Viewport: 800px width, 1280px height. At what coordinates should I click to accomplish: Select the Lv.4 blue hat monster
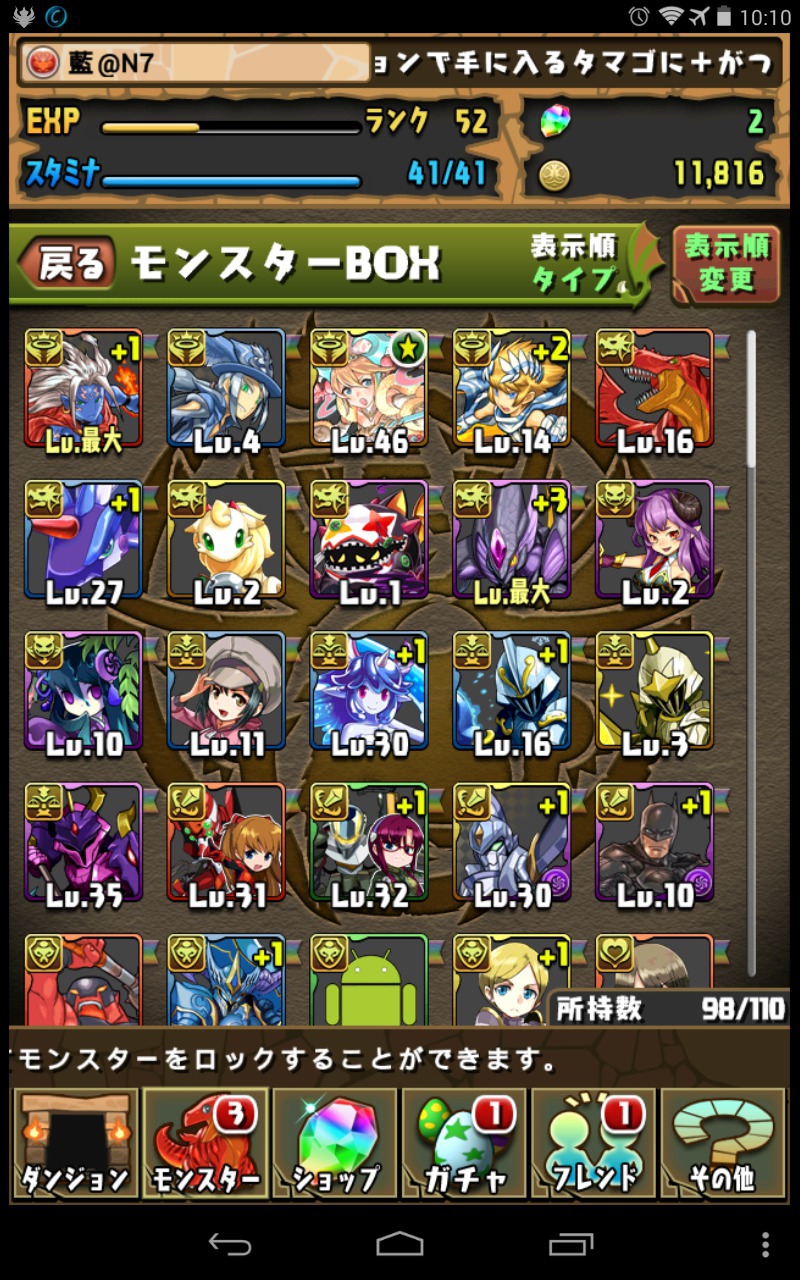coord(226,389)
